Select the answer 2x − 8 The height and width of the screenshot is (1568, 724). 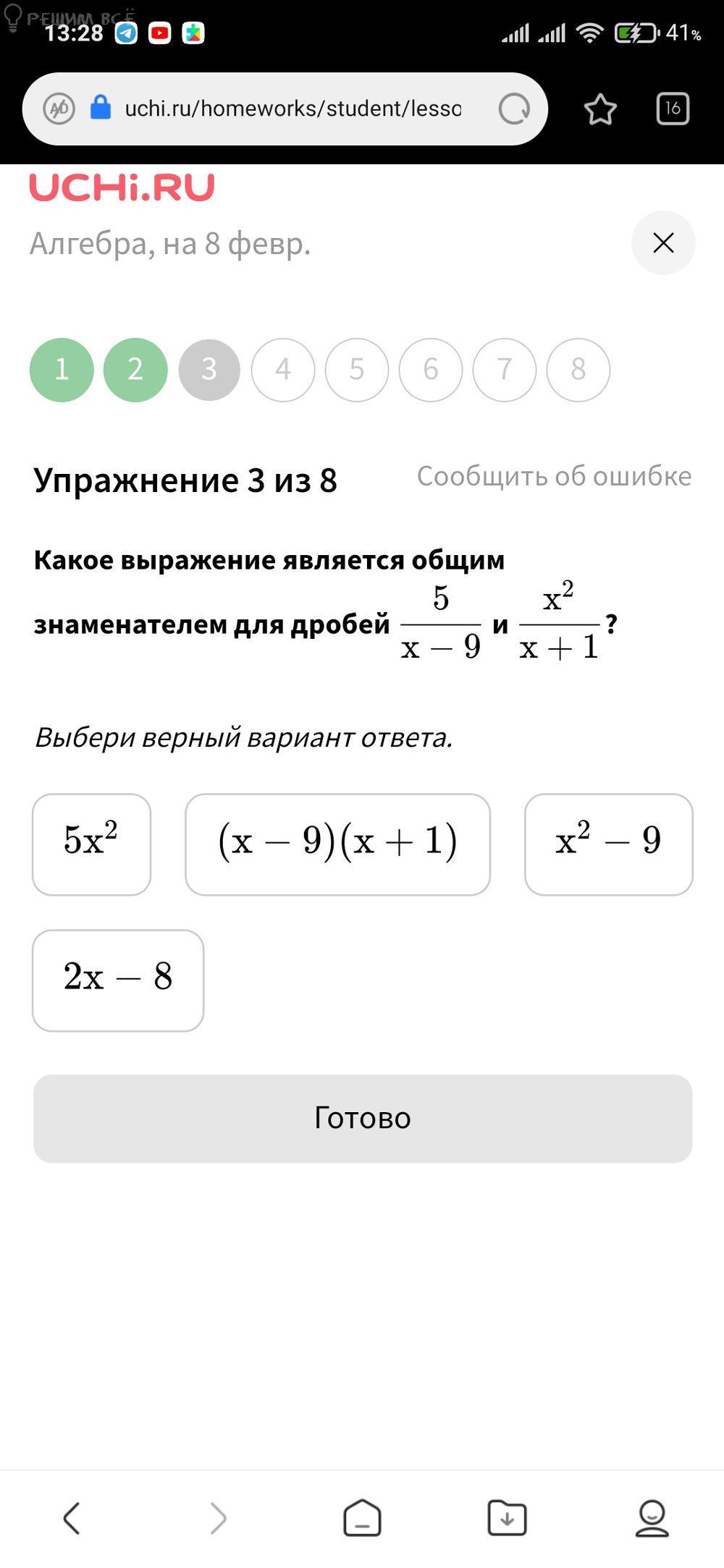point(118,980)
